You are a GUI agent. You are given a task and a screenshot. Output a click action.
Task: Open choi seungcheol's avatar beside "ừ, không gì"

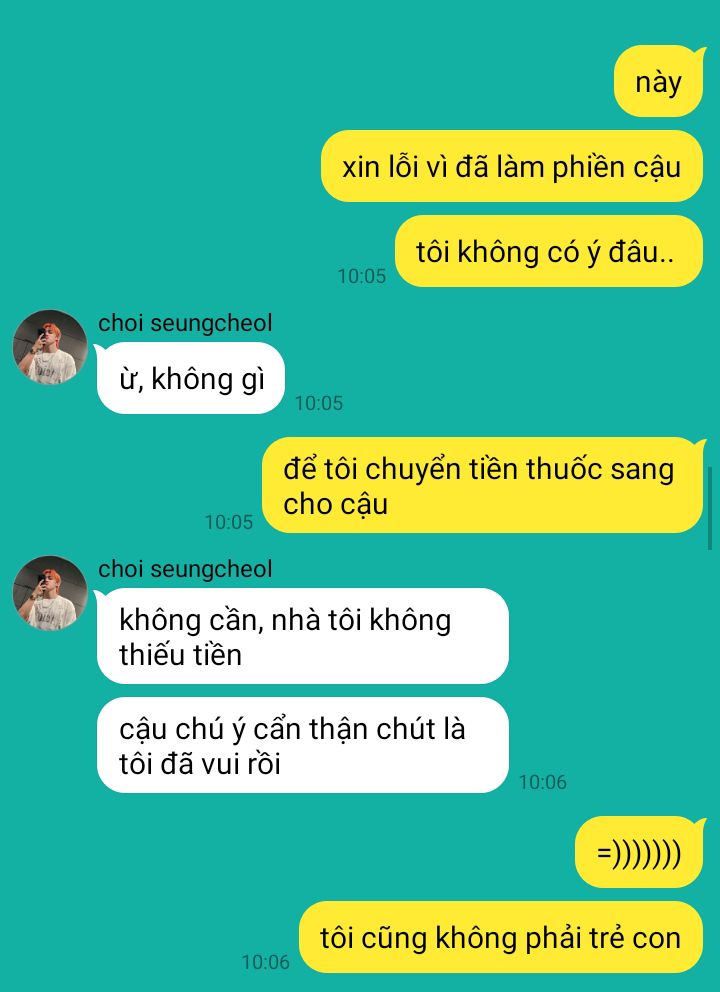pos(50,347)
